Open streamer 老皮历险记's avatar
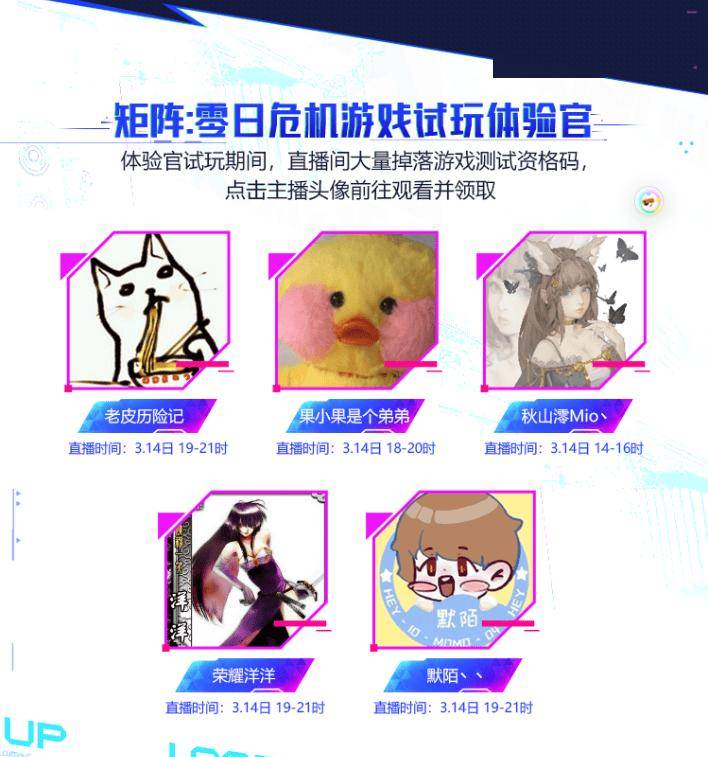 click(x=148, y=310)
